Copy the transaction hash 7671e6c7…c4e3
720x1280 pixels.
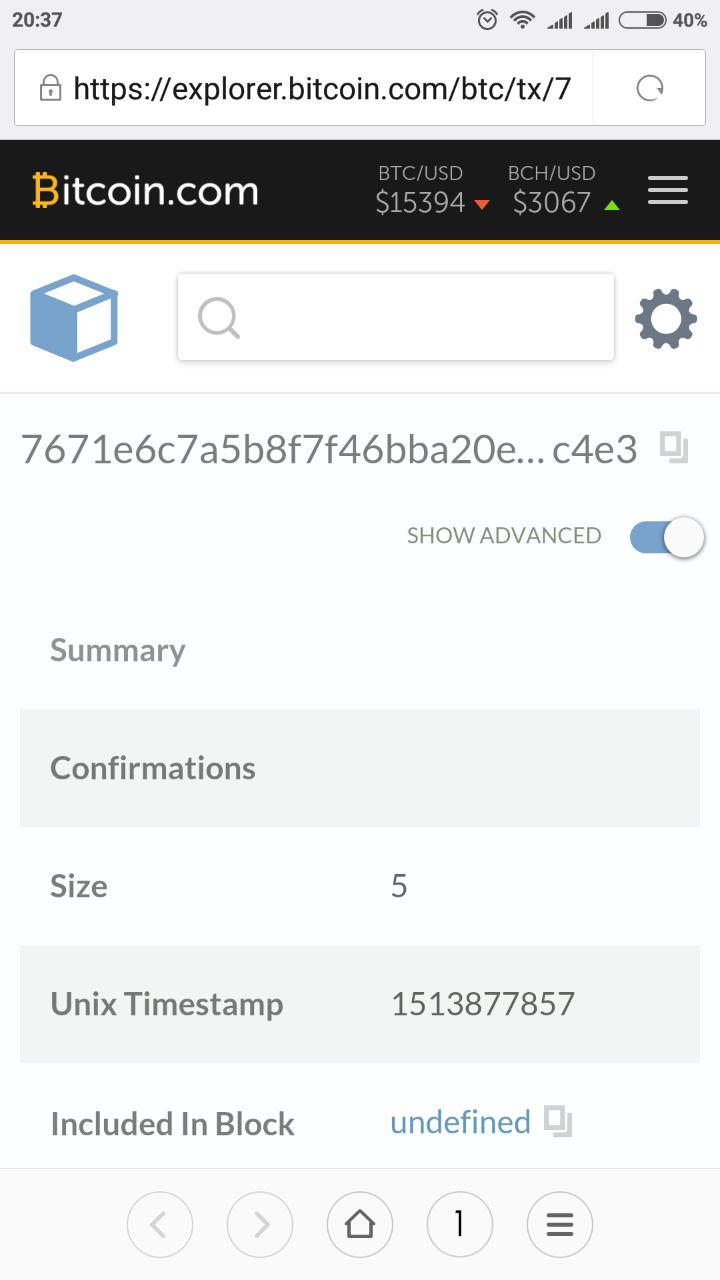pyautogui.click(x=674, y=448)
